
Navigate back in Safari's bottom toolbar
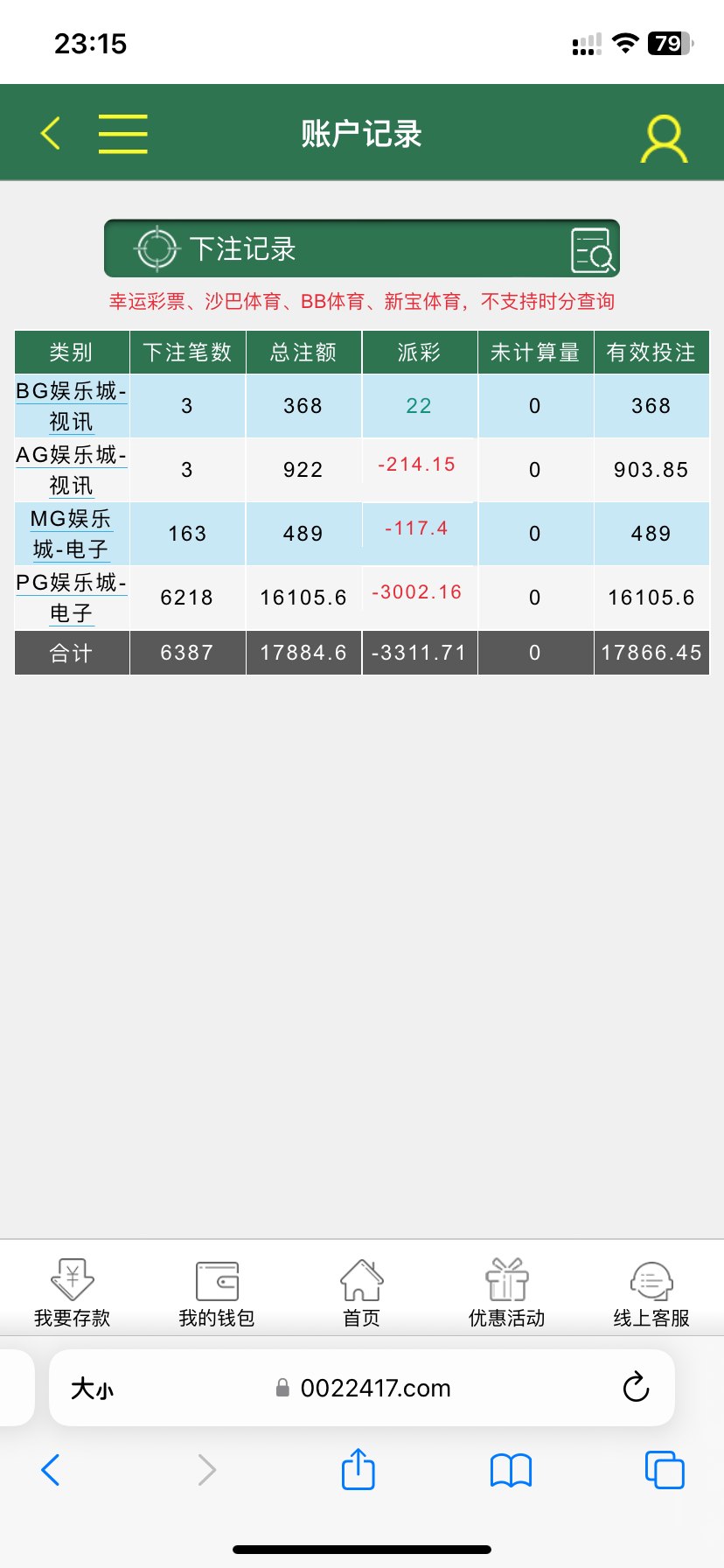point(51,1470)
